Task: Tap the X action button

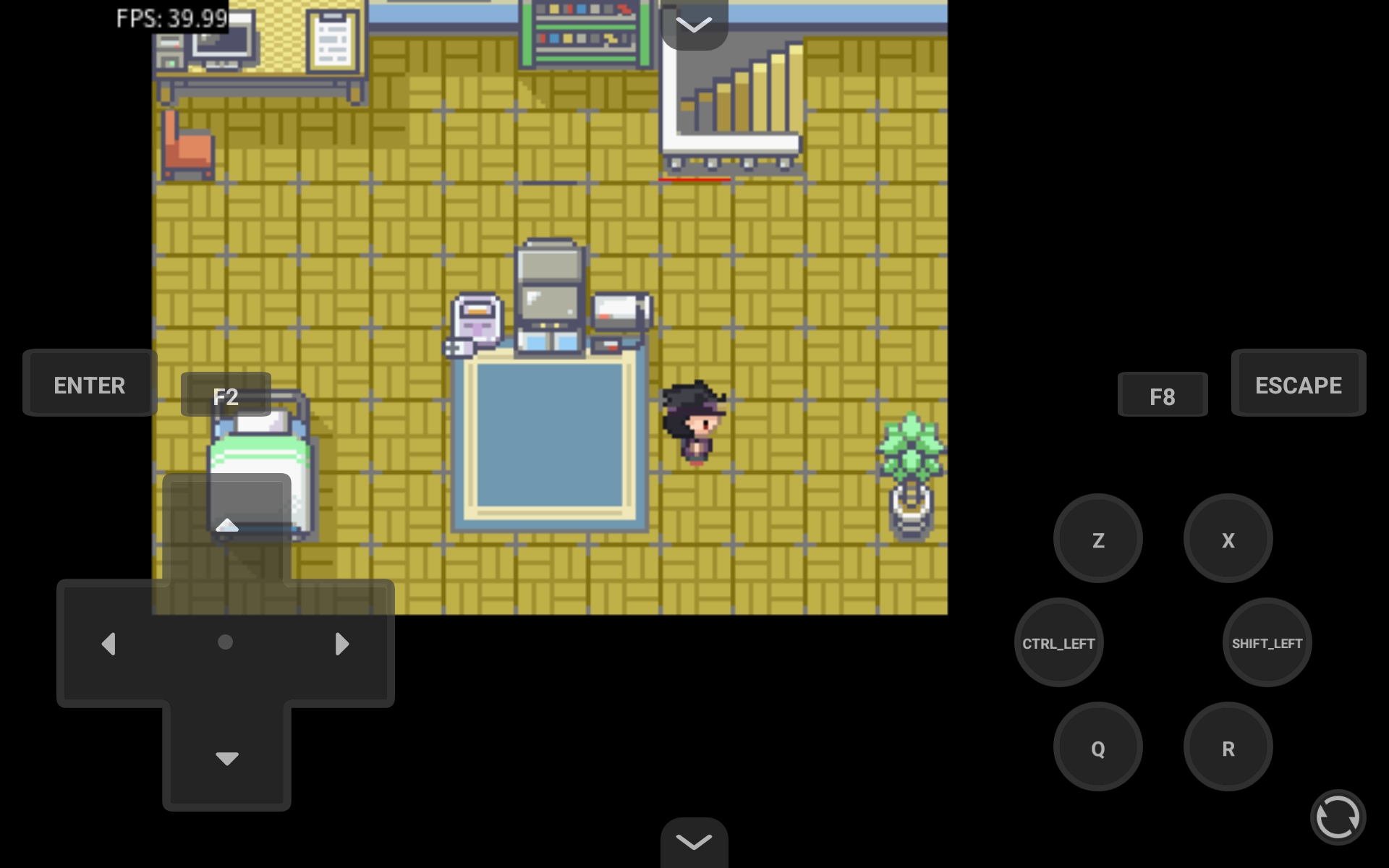Action: pyautogui.click(x=1228, y=539)
